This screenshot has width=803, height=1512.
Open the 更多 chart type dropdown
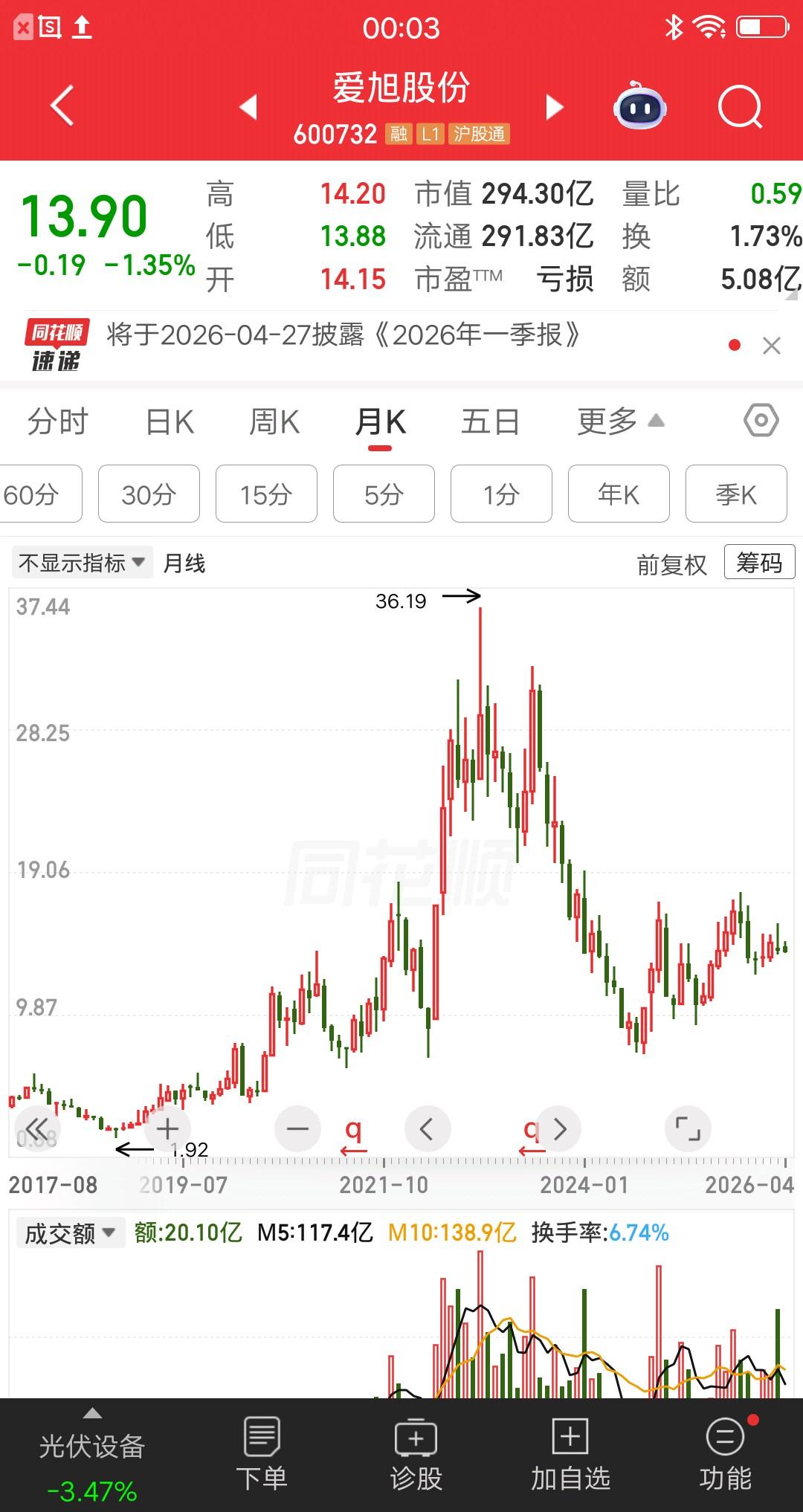coord(618,421)
